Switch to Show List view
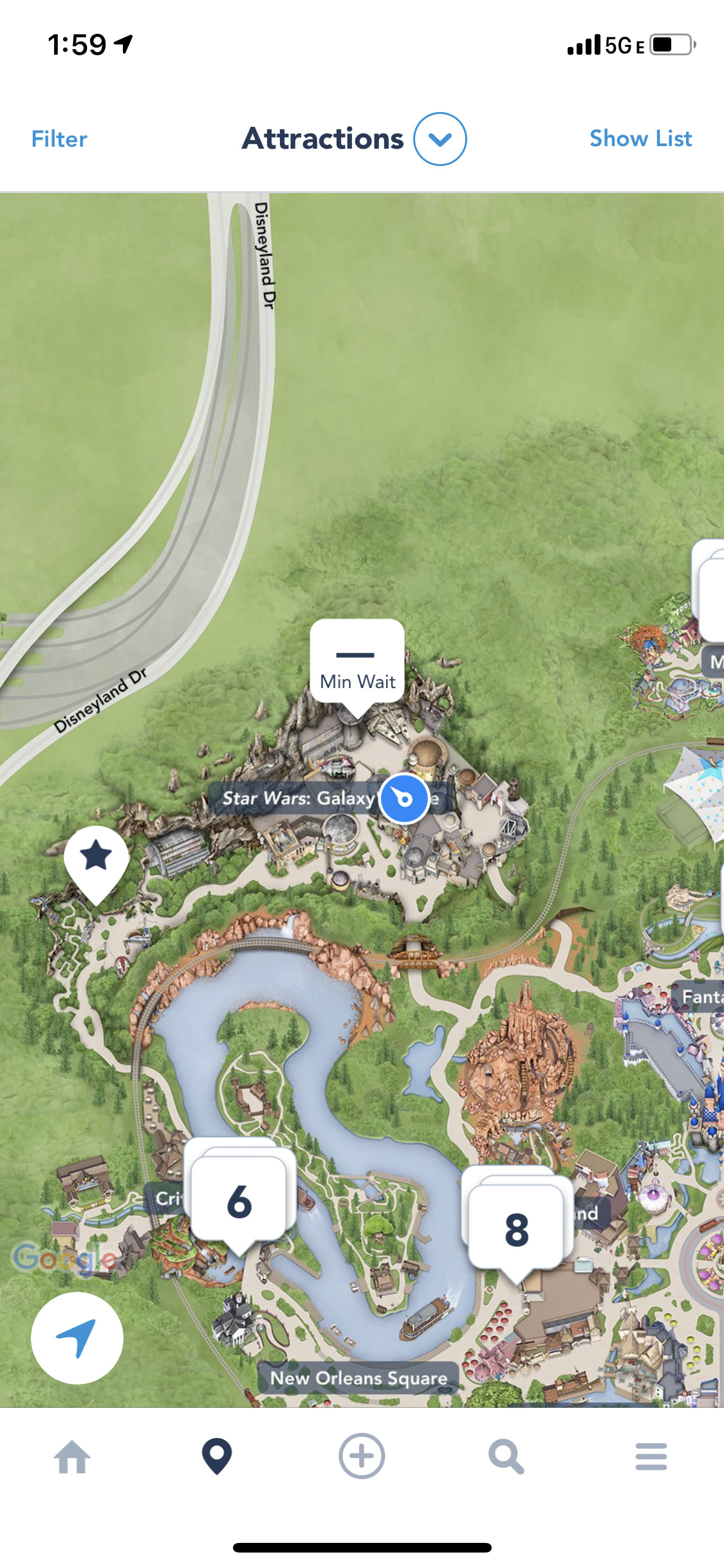 (x=640, y=138)
